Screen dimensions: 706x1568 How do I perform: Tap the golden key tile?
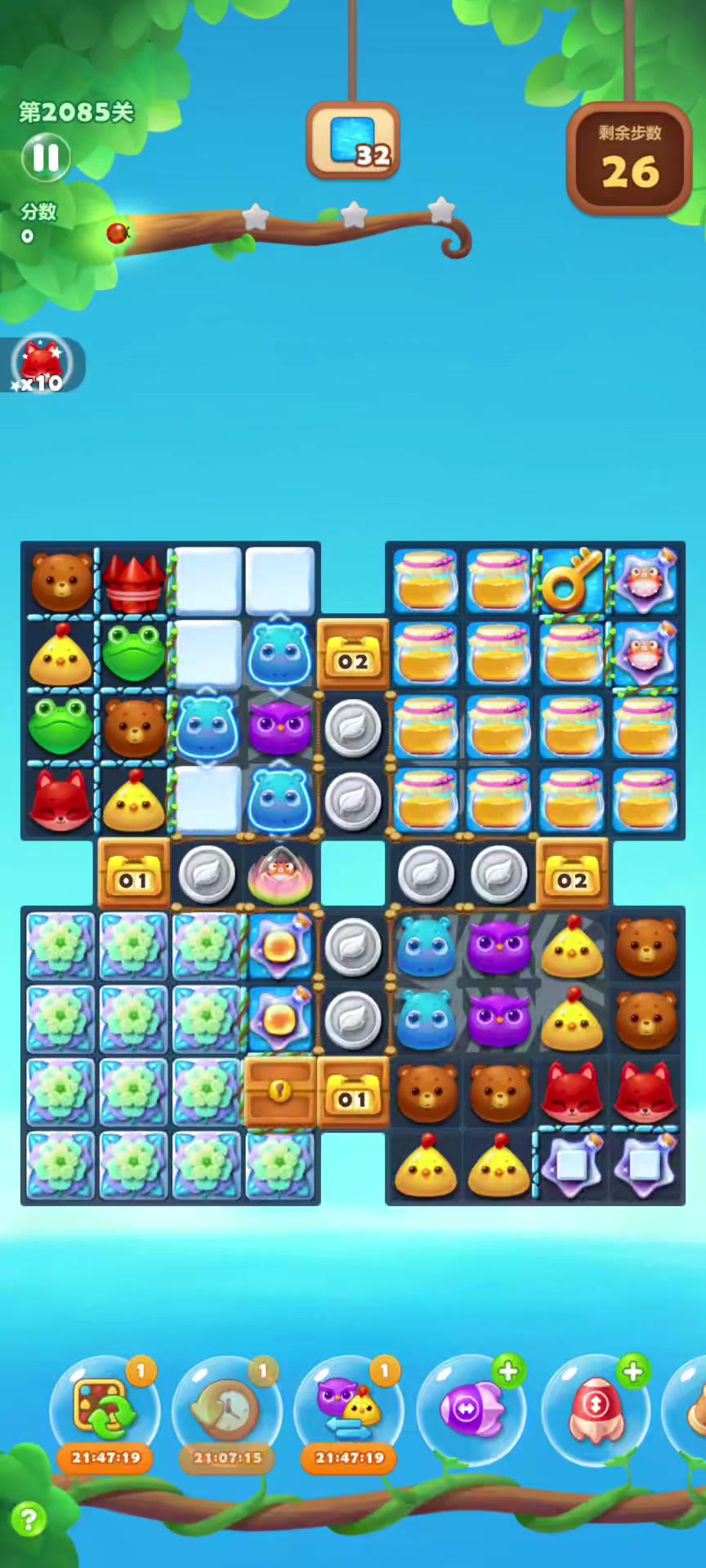[x=572, y=580]
